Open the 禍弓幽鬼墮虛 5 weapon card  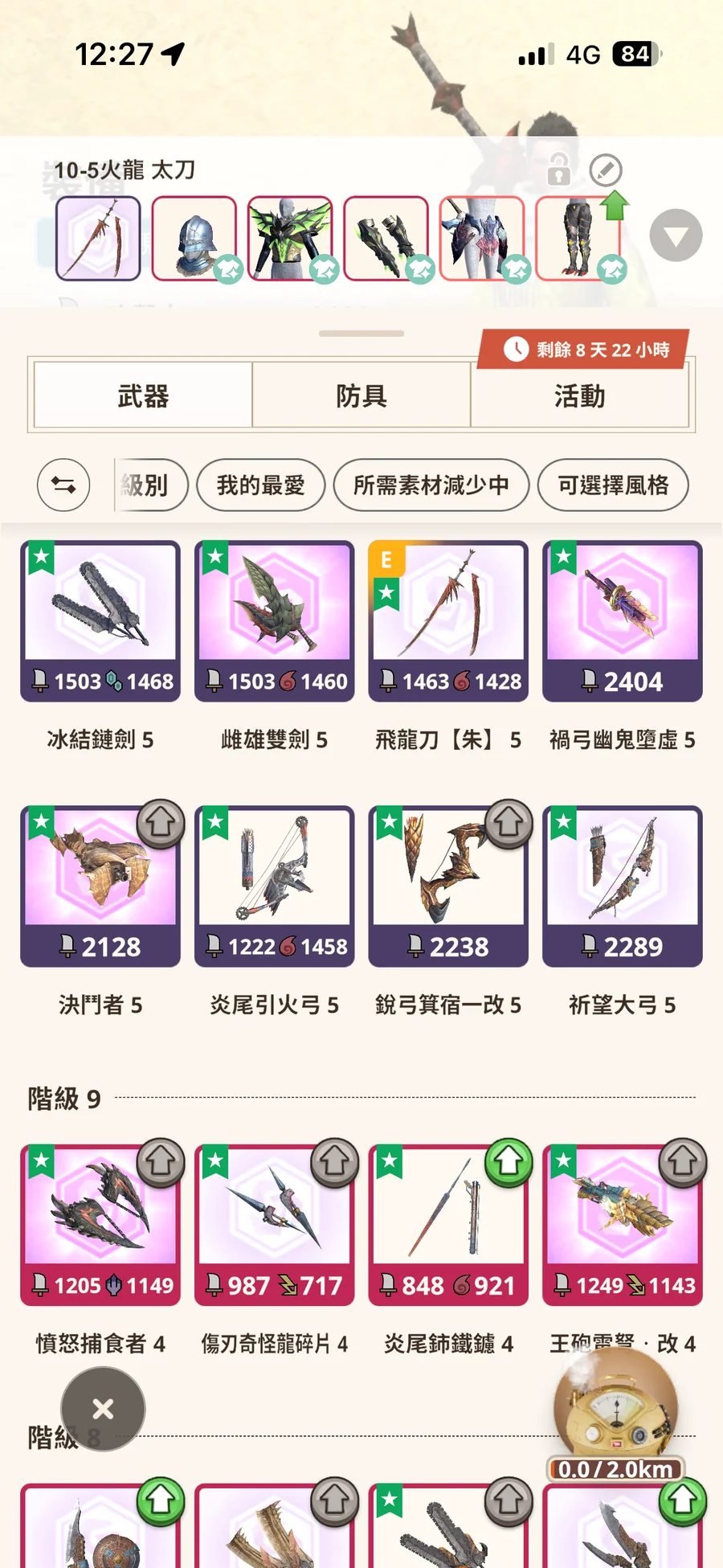pos(622,620)
